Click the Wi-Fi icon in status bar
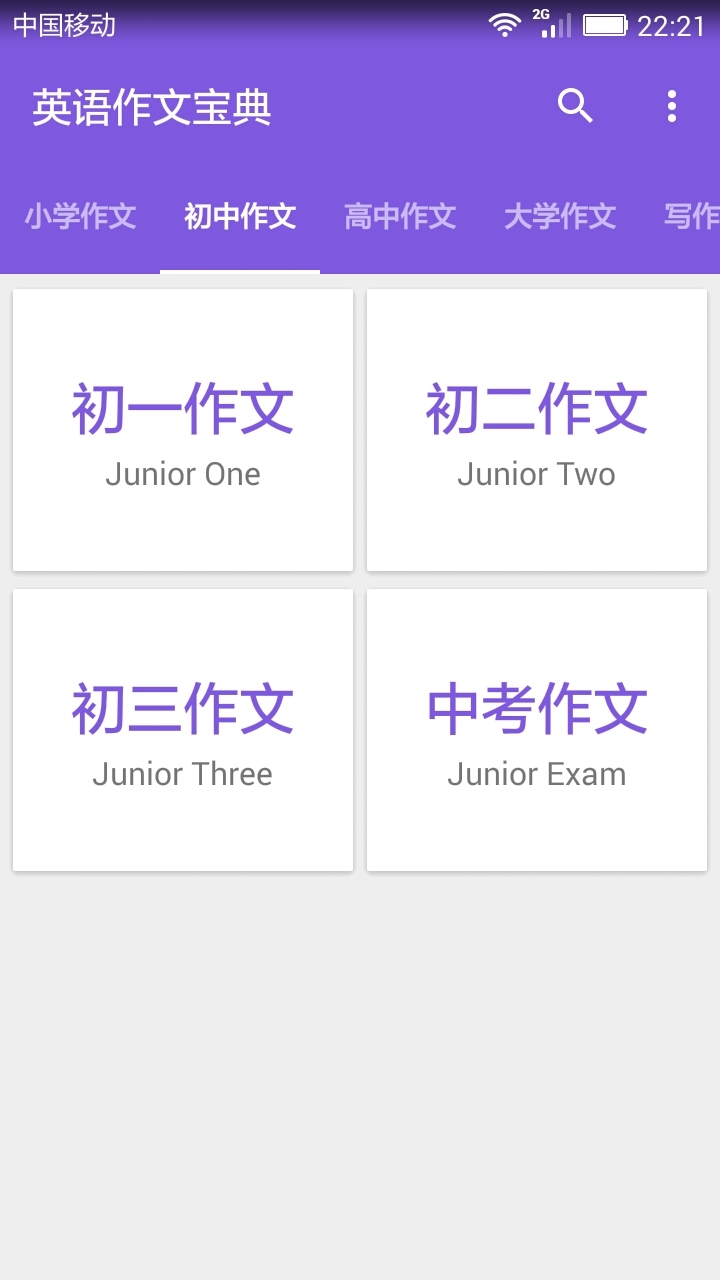This screenshot has width=720, height=1280. [x=506, y=24]
